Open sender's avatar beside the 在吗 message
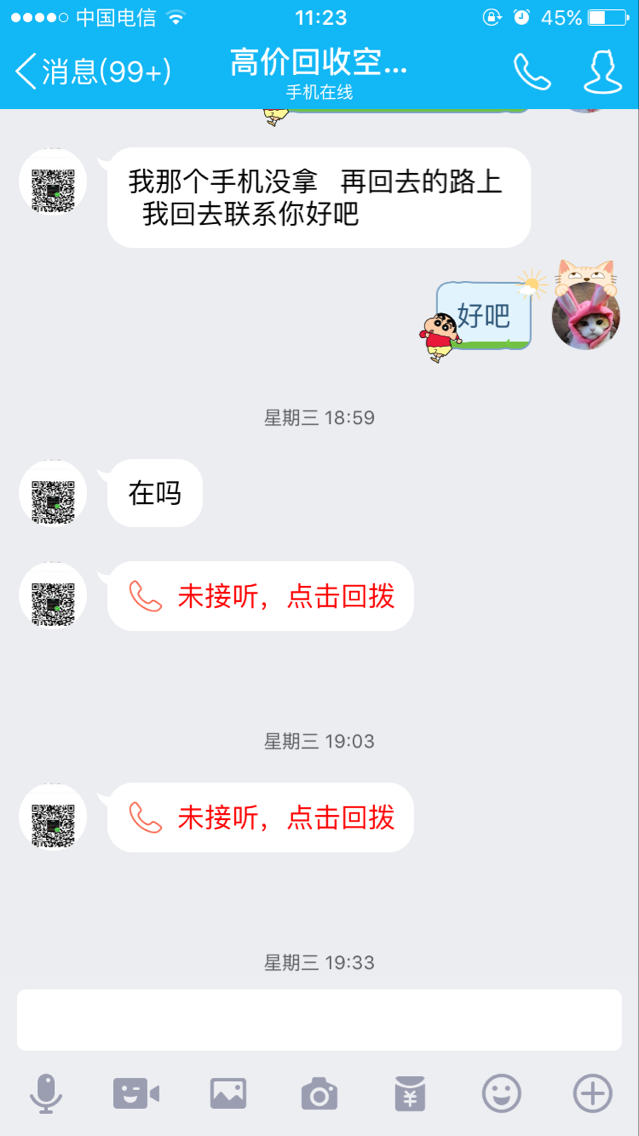The image size is (639, 1136). click(x=53, y=493)
